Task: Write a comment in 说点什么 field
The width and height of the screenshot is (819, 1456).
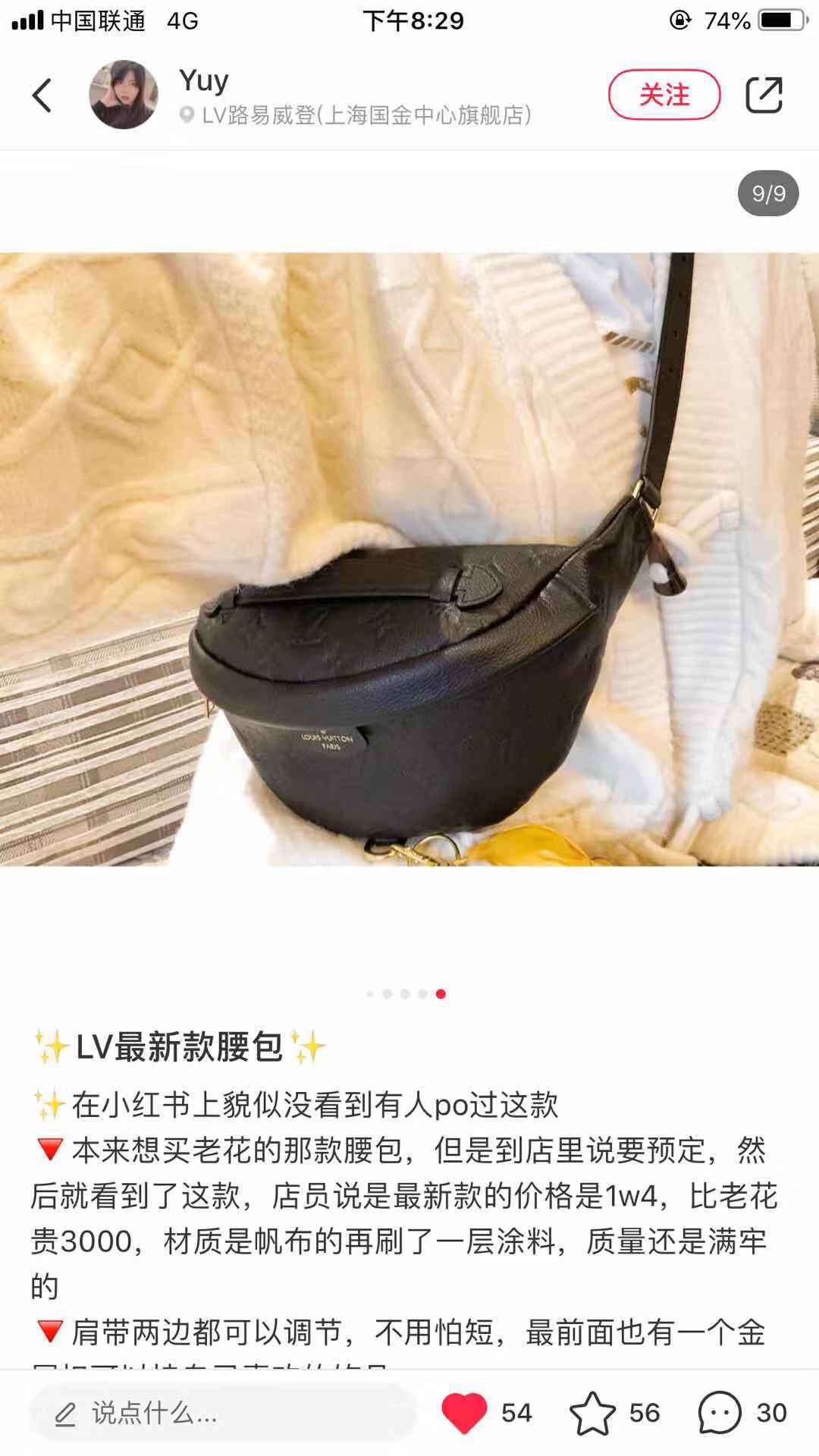Action: (224, 1413)
